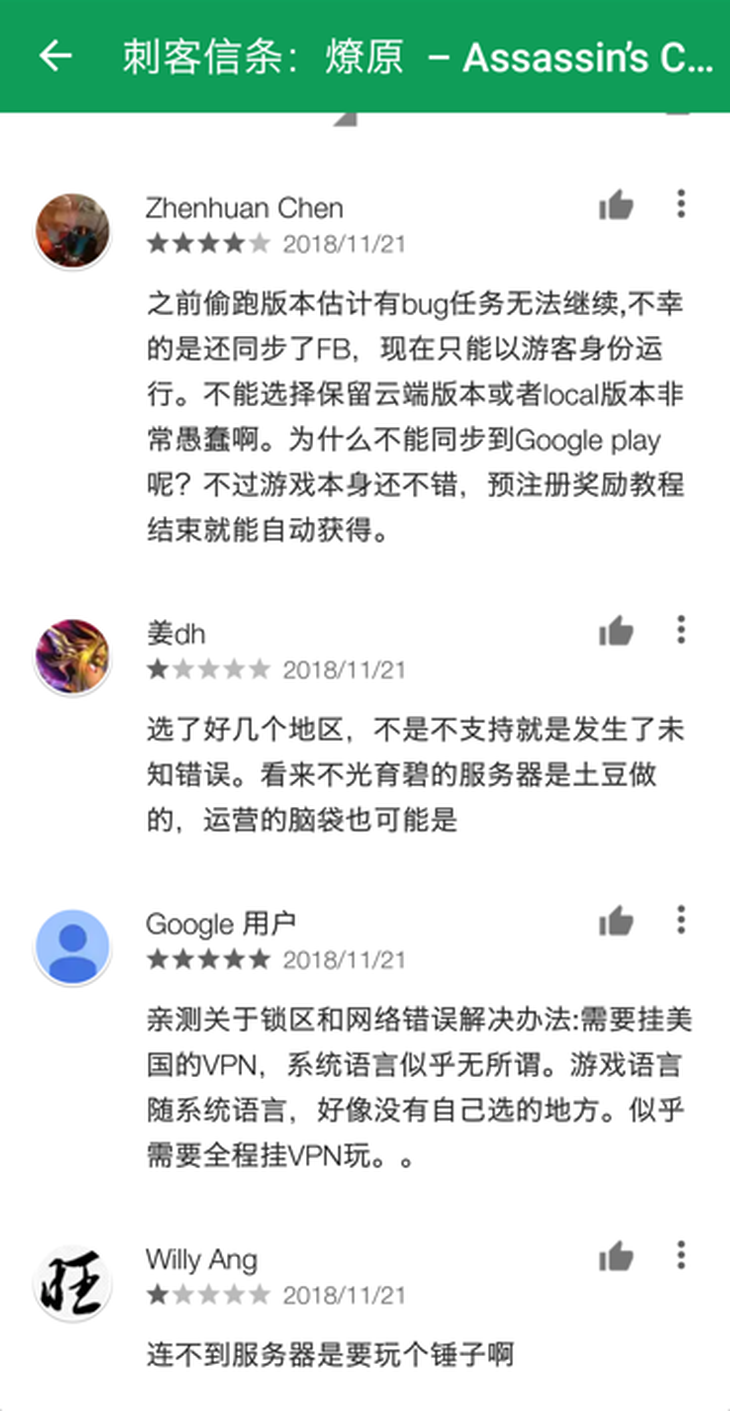View Zhenhuan Chen's profile avatar
730x1411 pixels.
pos(73,232)
